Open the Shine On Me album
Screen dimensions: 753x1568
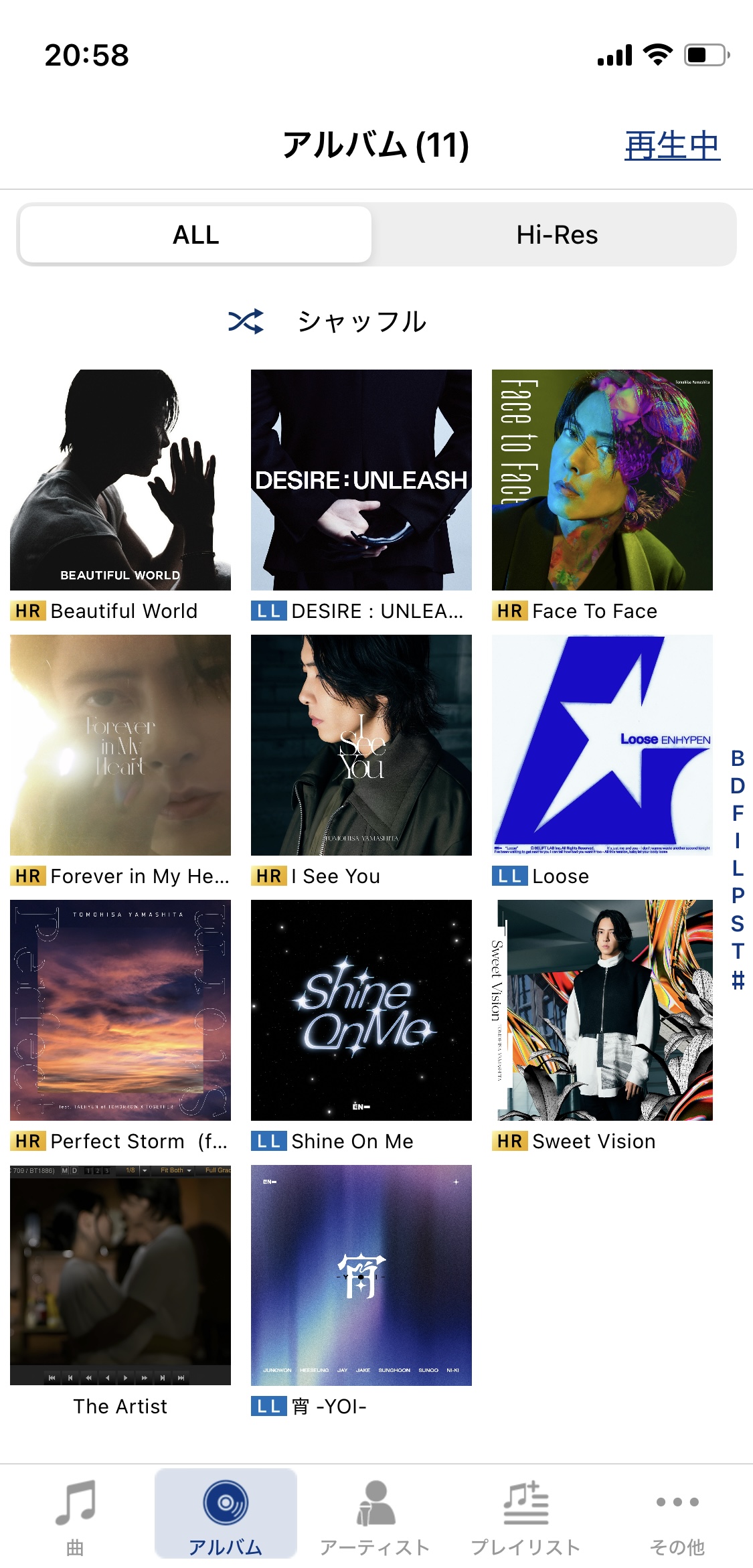(361, 1010)
